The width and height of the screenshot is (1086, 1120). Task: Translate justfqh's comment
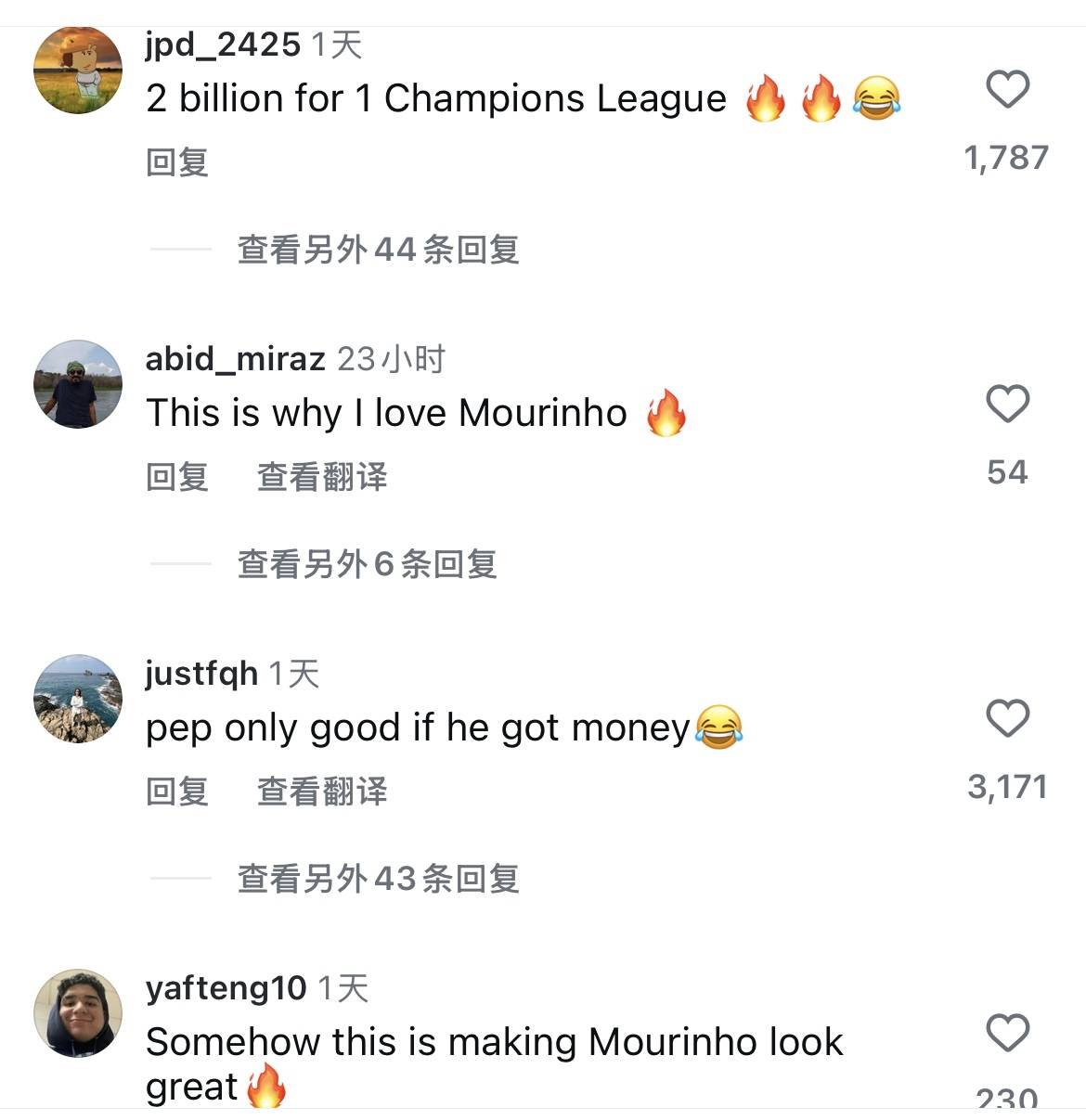(x=321, y=792)
